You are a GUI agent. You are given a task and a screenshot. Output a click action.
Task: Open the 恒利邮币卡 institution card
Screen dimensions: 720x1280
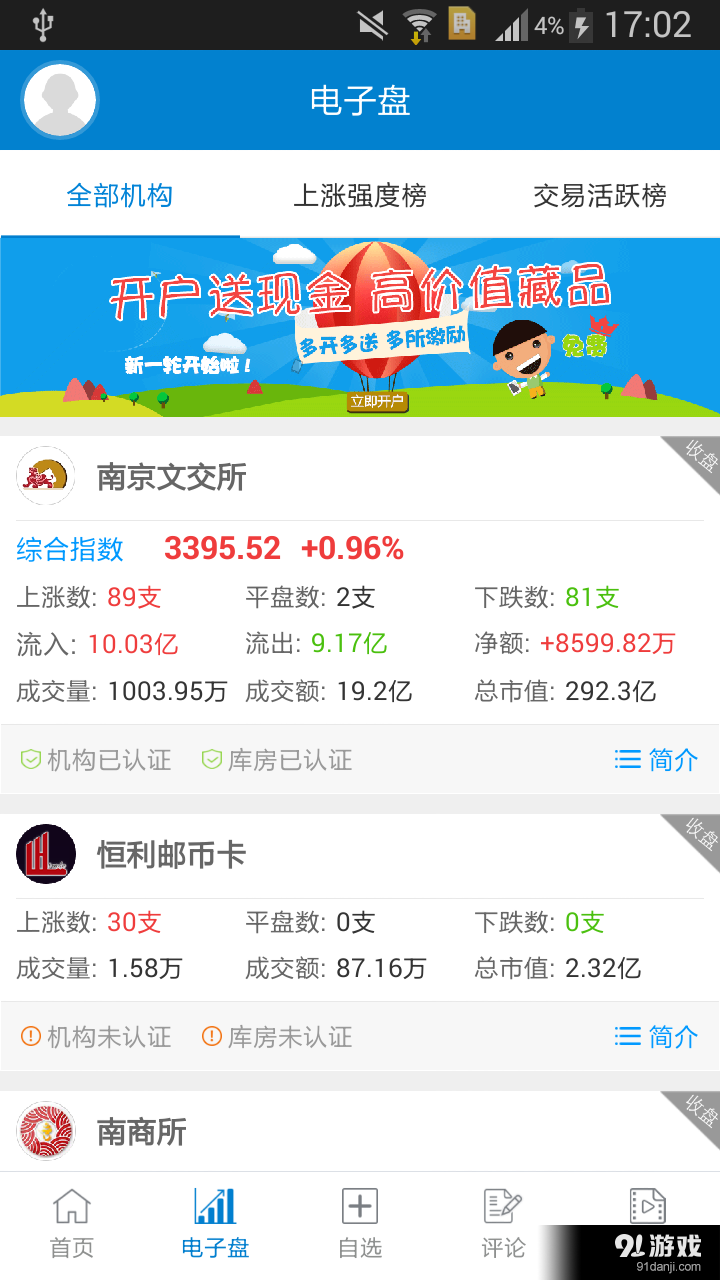(x=172, y=855)
